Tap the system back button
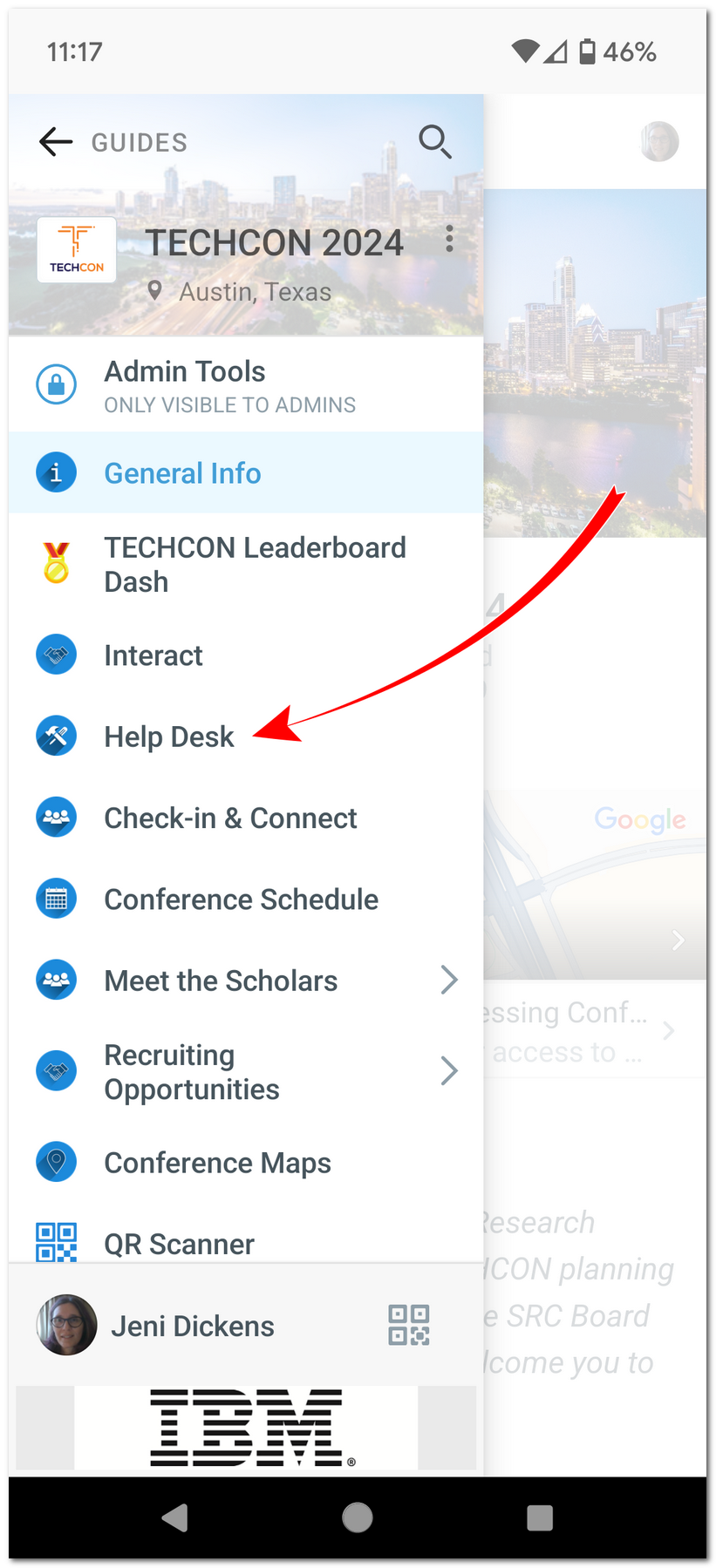Screen dimensions: 716x1568 point(174,1517)
